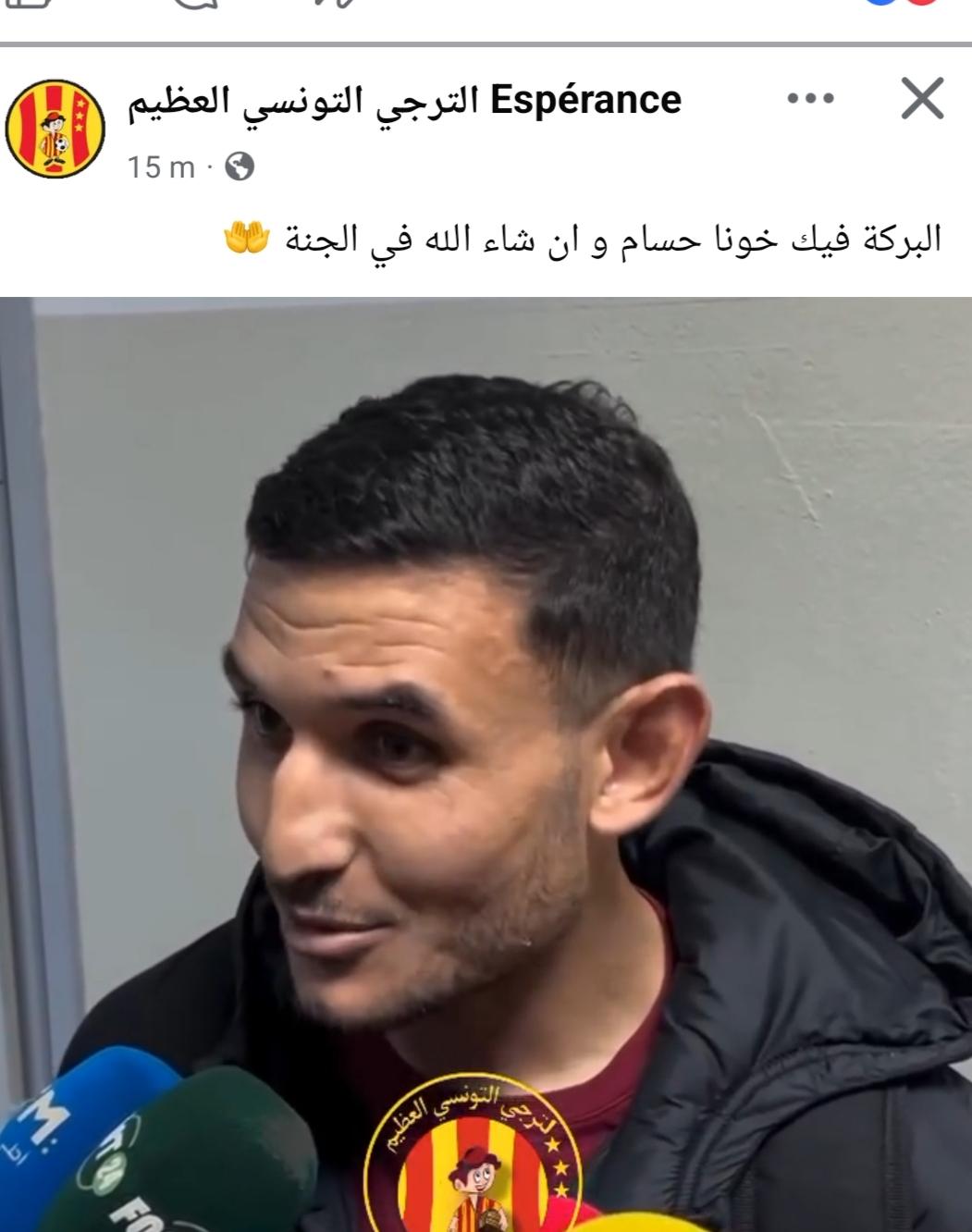Open the Espérance page name link
Screen dimensions: 972x1232
tap(404, 100)
